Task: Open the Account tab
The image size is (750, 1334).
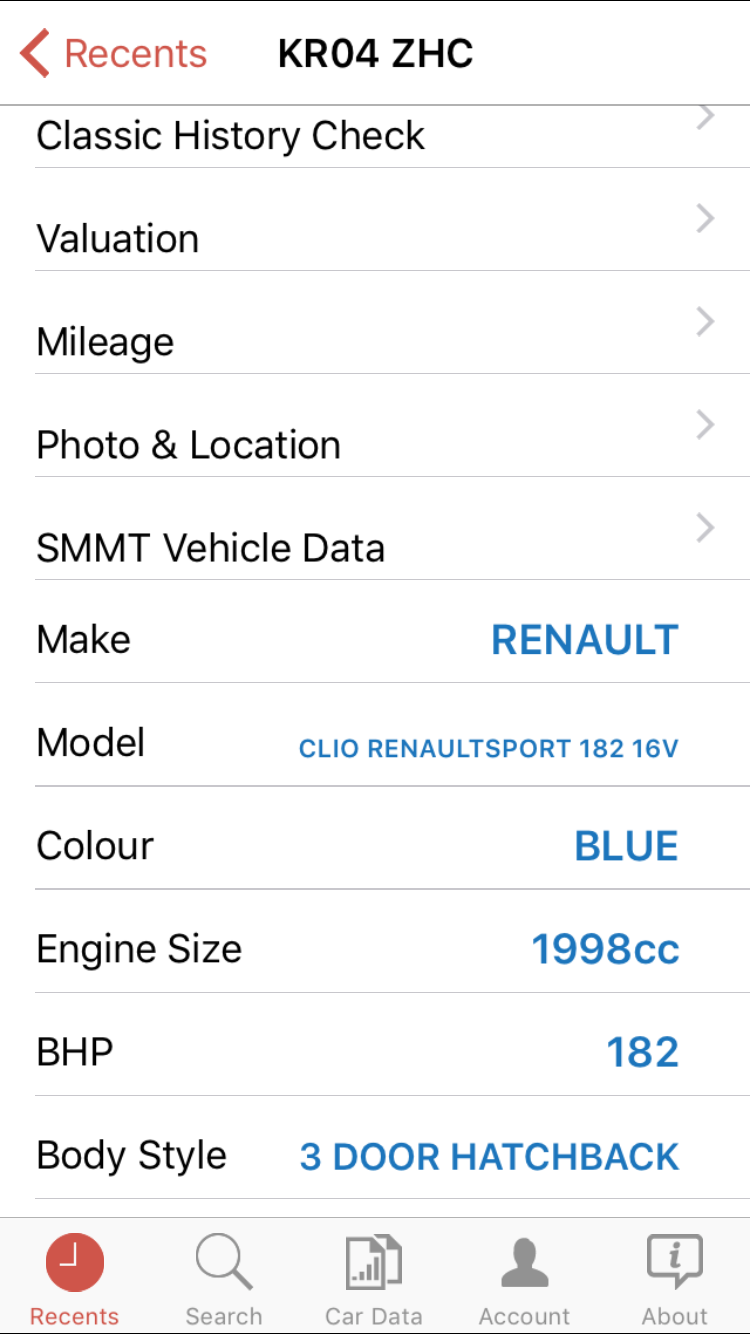Action: [524, 1278]
